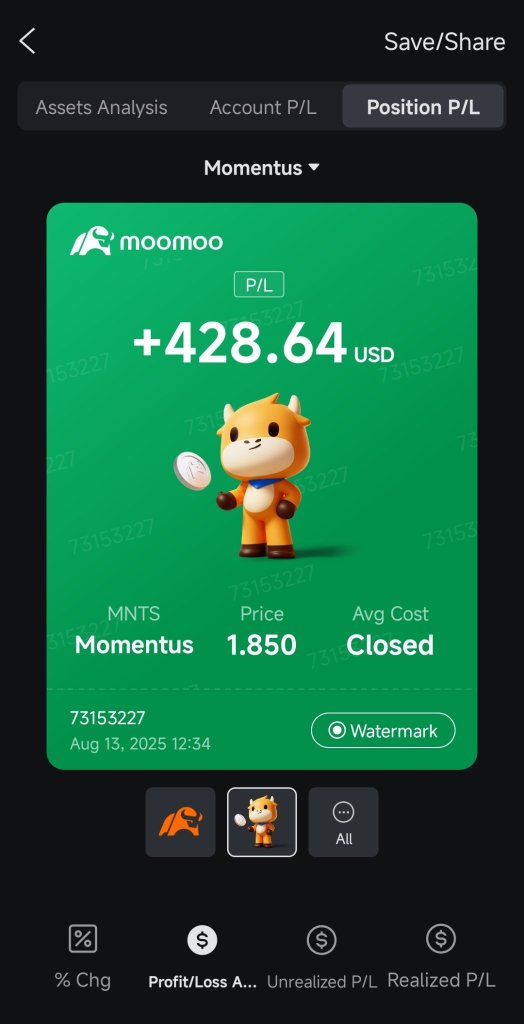Image resolution: width=524 pixels, height=1024 pixels.
Task: Toggle the Watermark option on the card
Action: [x=383, y=730]
